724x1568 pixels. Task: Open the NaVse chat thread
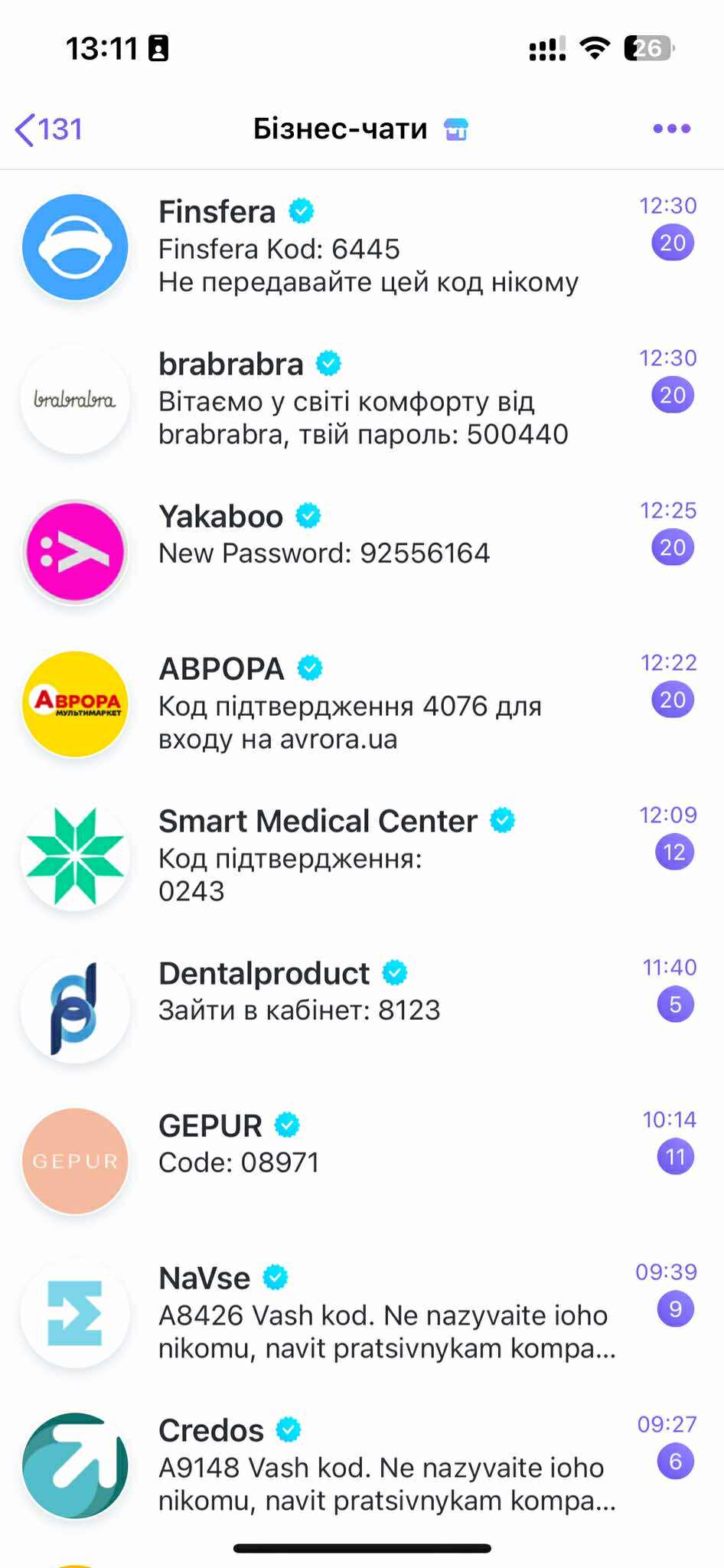367,1312
